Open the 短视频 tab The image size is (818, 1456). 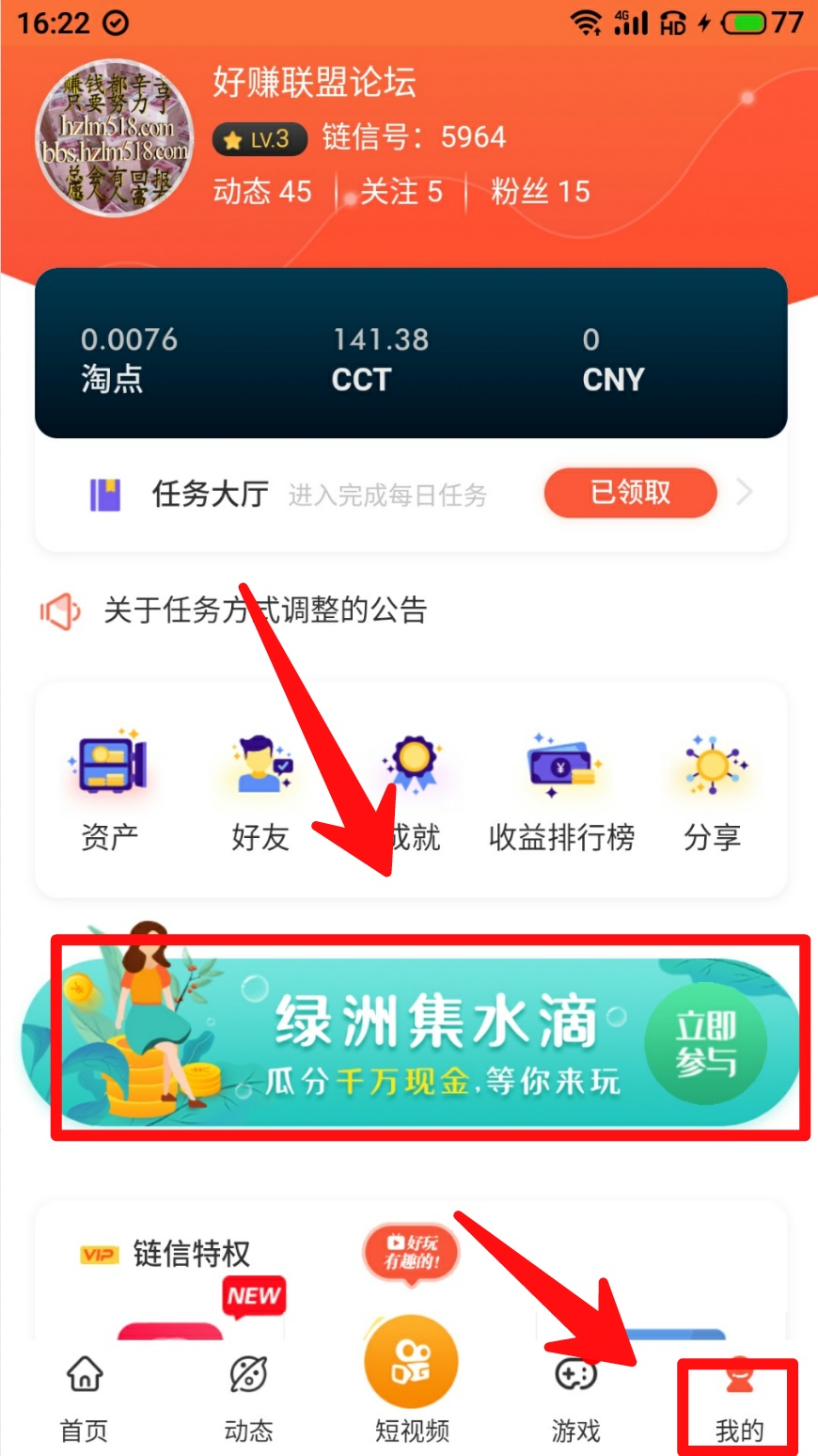[412, 1383]
